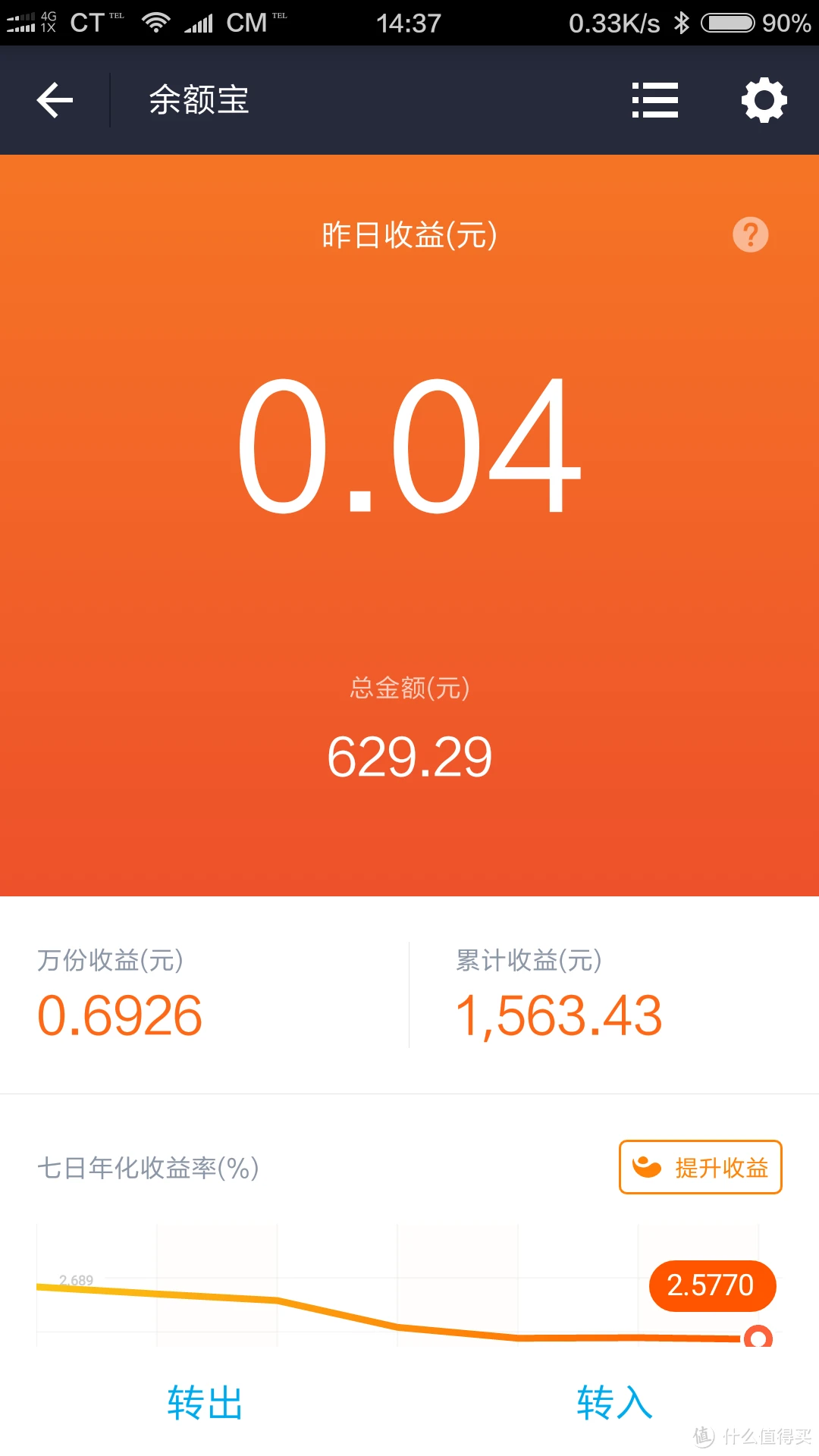Tap the 转入 transfer-in button
Image resolution: width=819 pixels, height=1456 pixels.
[x=614, y=1402]
